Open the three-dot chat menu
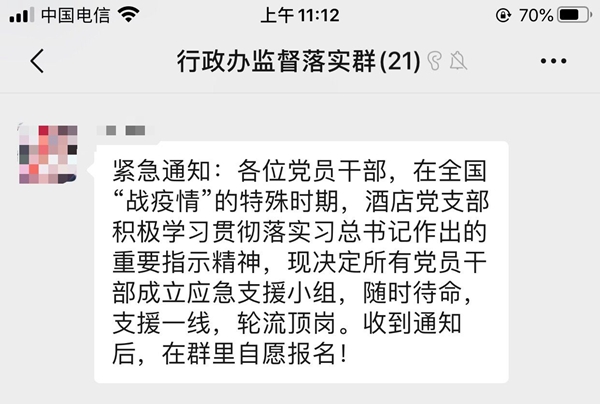600x404 pixels. coord(553,61)
